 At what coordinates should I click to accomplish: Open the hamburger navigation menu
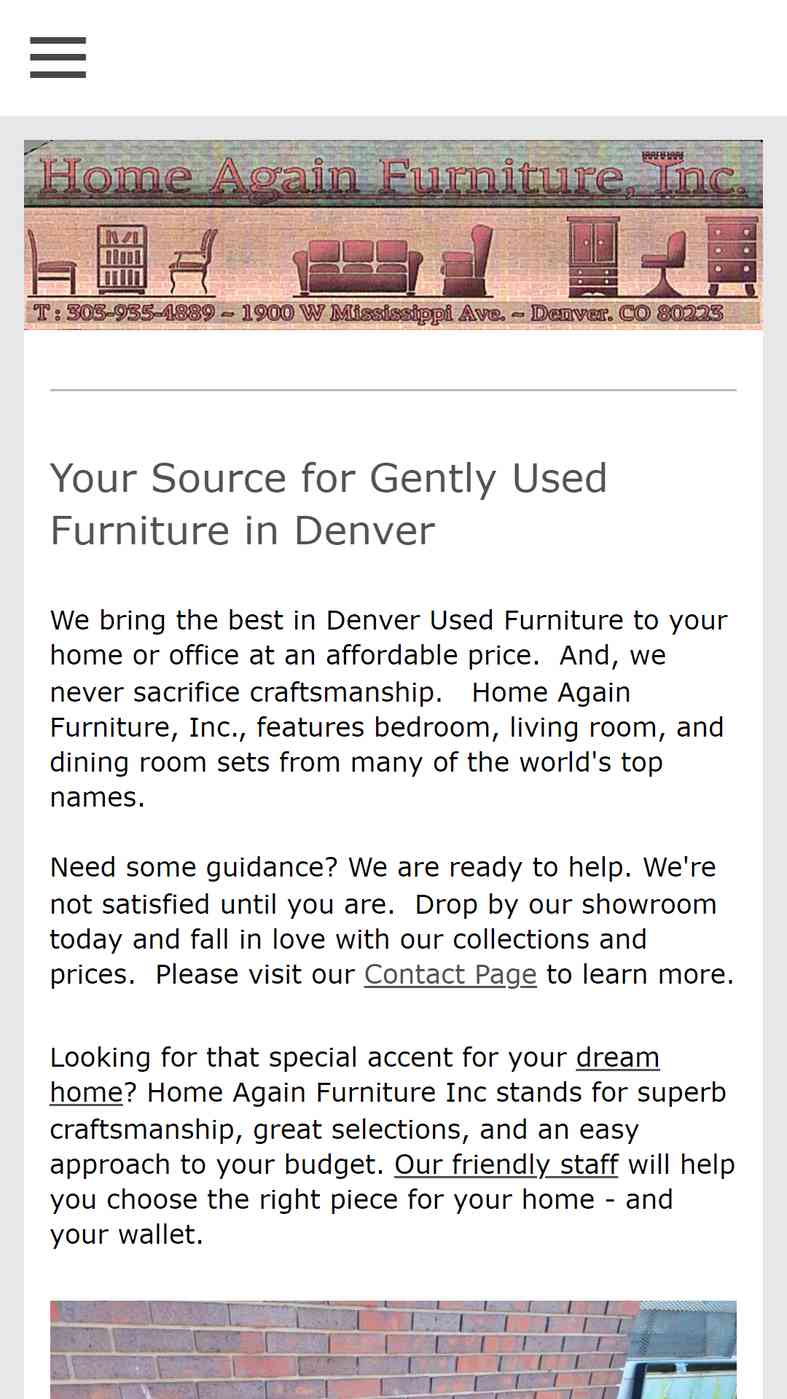pyautogui.click(x=58, y=57)
